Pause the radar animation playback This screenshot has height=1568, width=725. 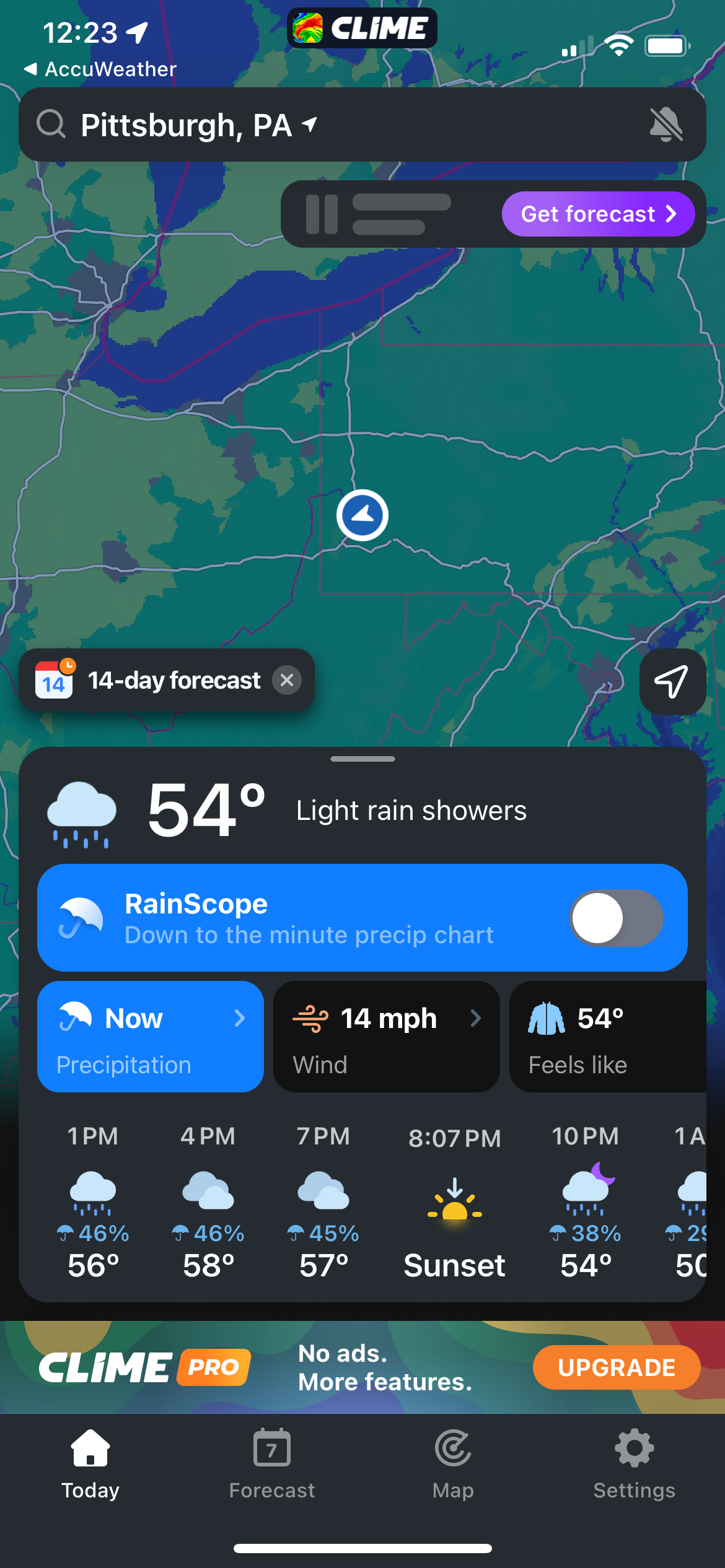[x=322, y=214]
